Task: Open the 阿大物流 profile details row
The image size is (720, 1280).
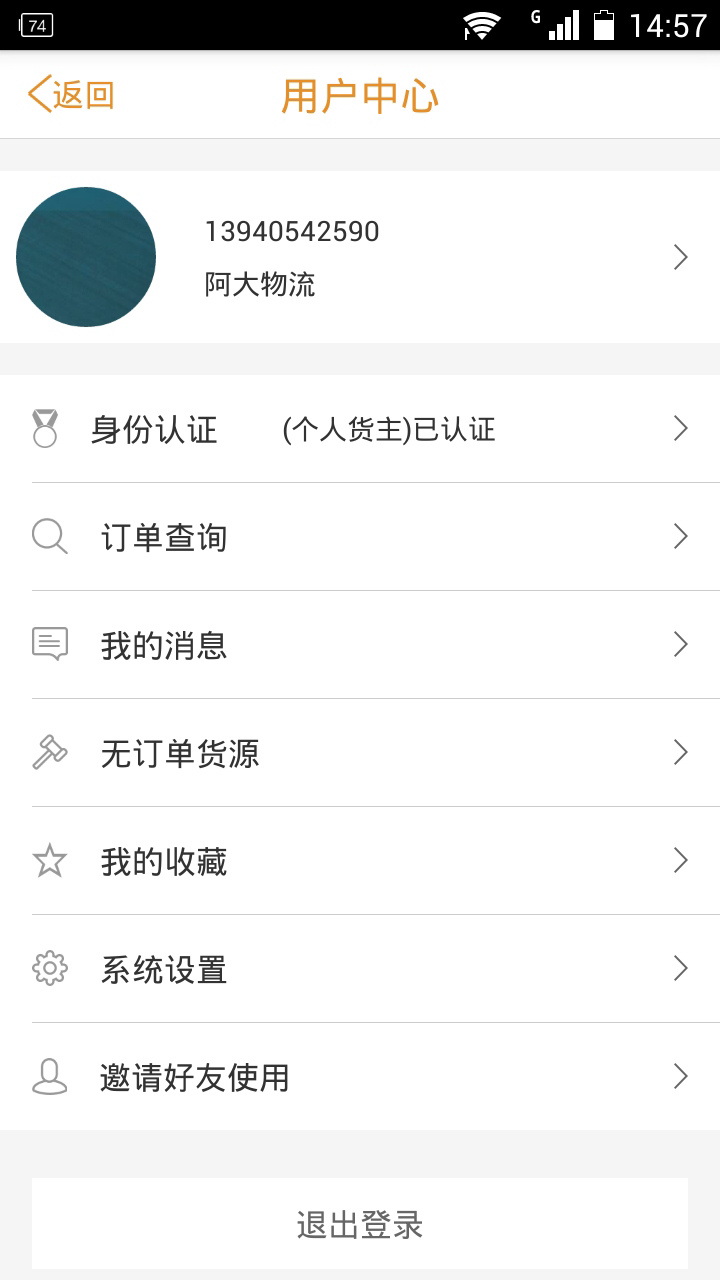Action: tap(360, 257)
